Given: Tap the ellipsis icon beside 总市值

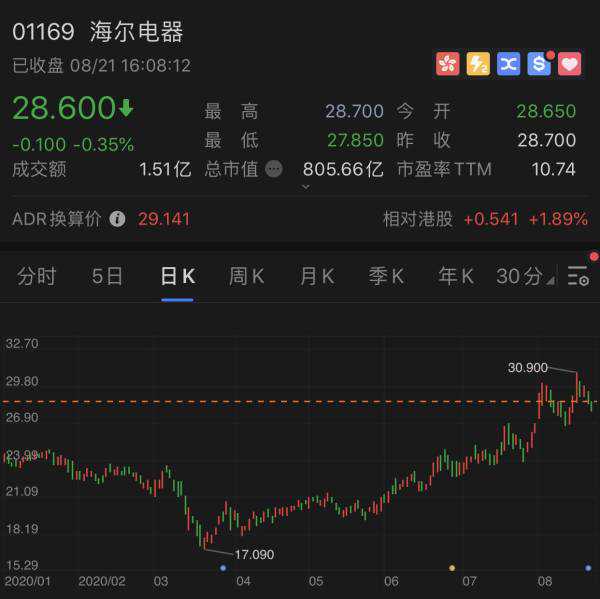Looking at the screenshot, I should tap(273, 169).
